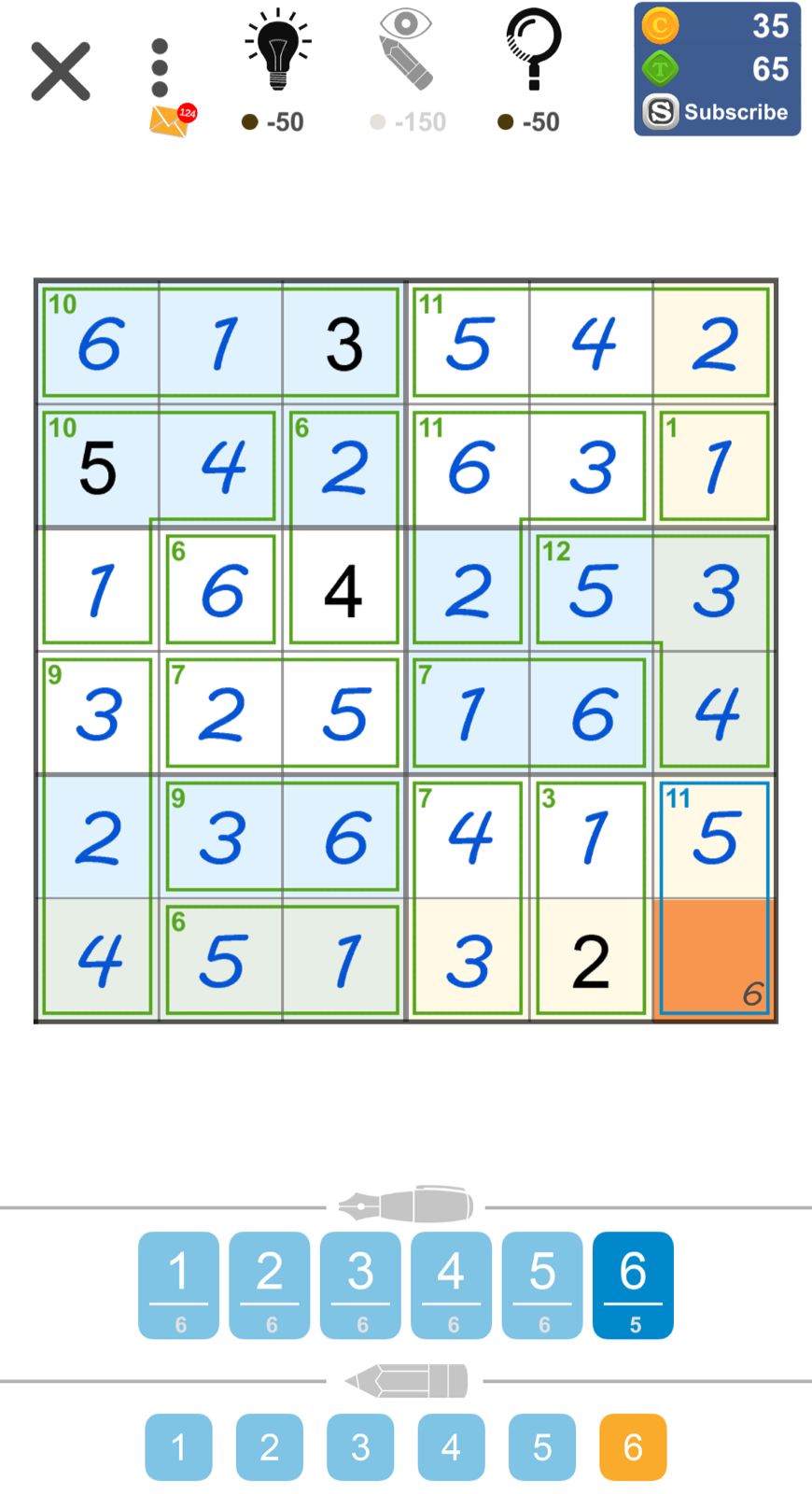812x1494 pixels.
Task: Enter pen number 4
Action: [x=451, y=1285]
